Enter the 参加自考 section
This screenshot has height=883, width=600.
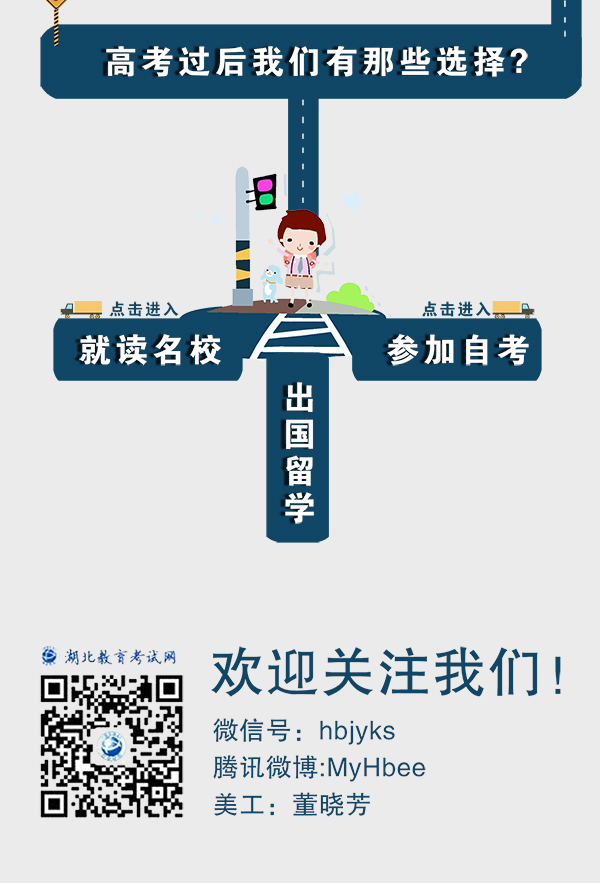pos(457,350)
